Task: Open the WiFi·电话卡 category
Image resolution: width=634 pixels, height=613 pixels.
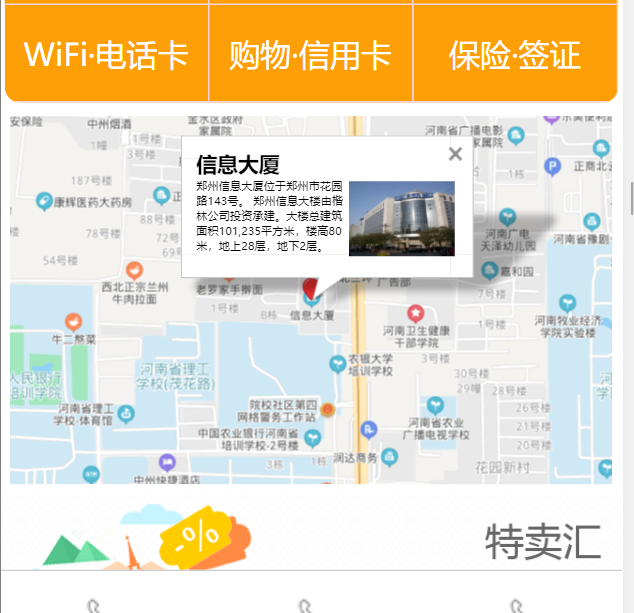Action: [106, 54]
